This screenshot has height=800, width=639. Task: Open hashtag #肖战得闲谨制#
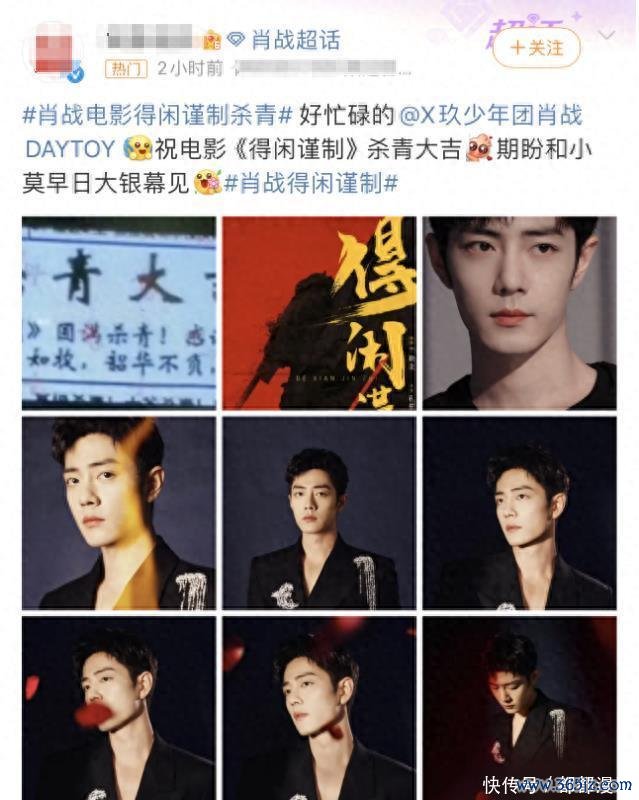[x=311, y=183]
